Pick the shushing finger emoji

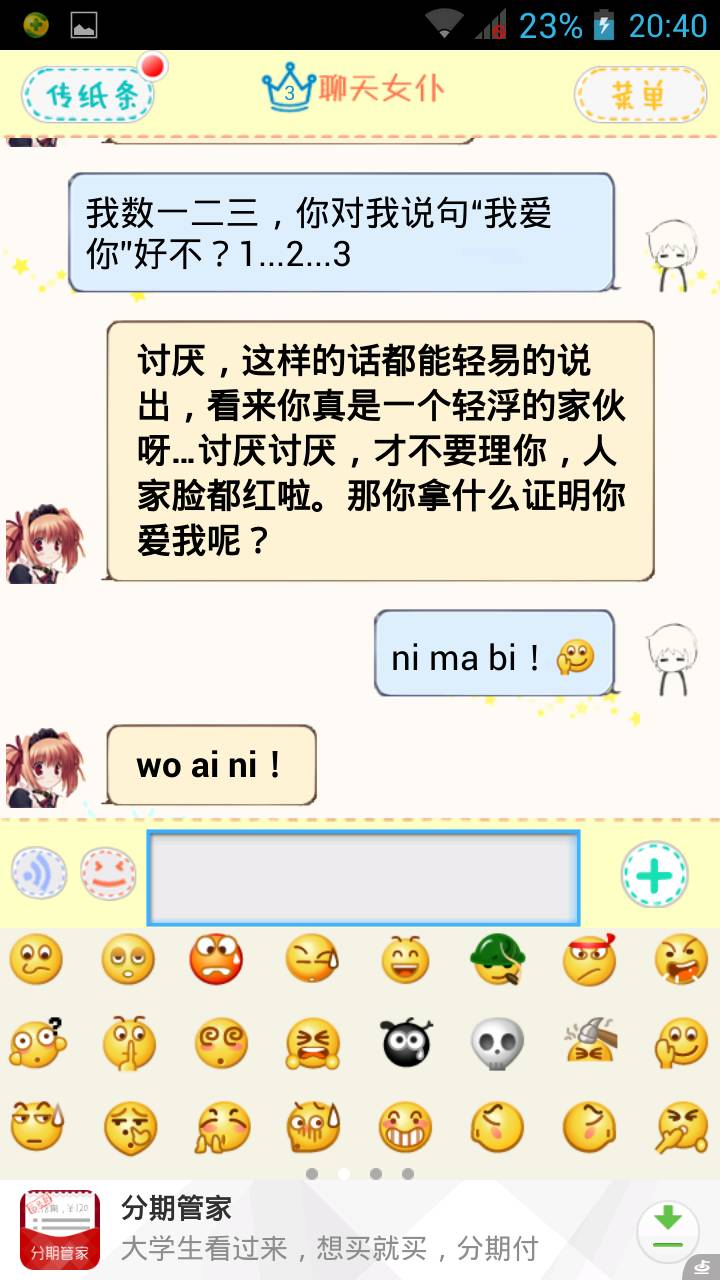tap(129, 1043)
